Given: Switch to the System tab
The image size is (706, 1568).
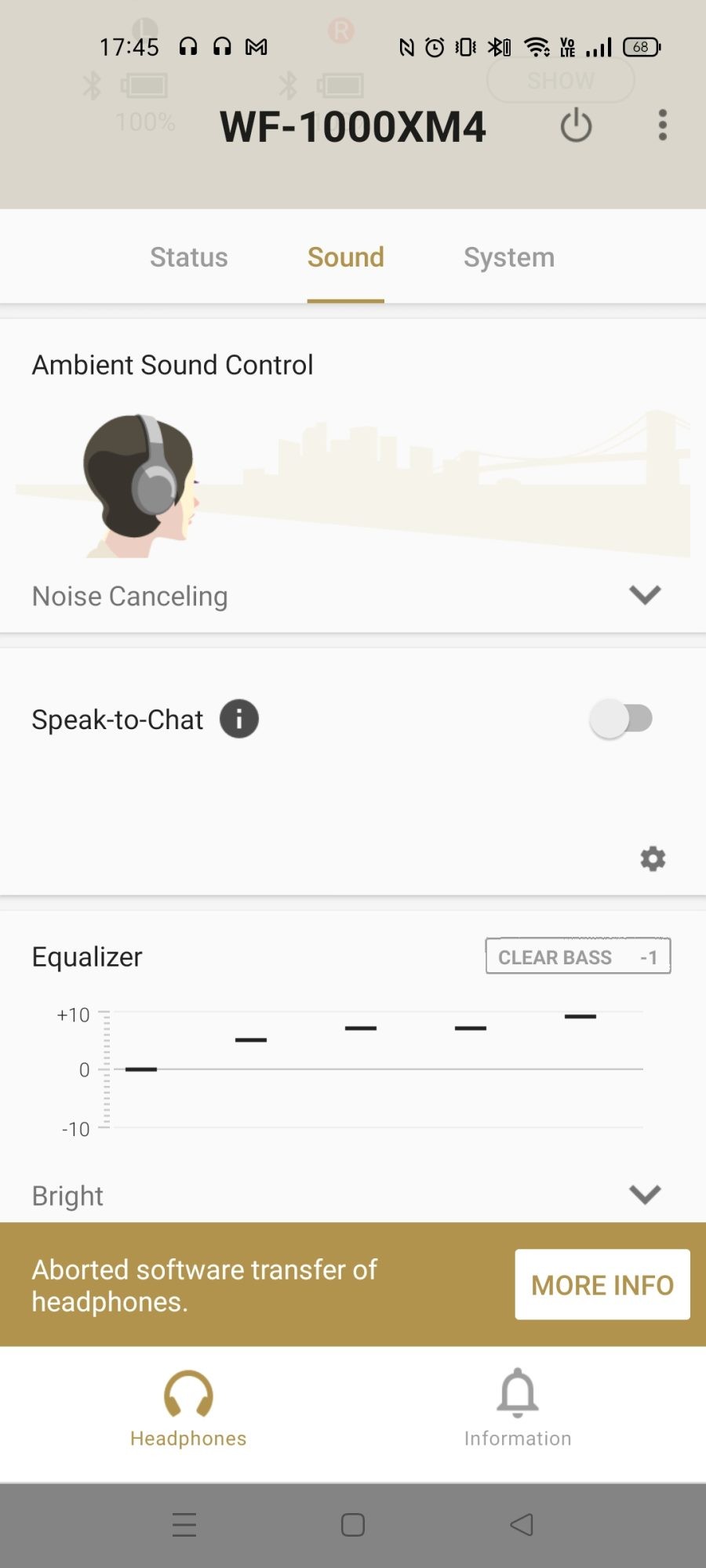Looking at the screenshot, I should point(509,257).
